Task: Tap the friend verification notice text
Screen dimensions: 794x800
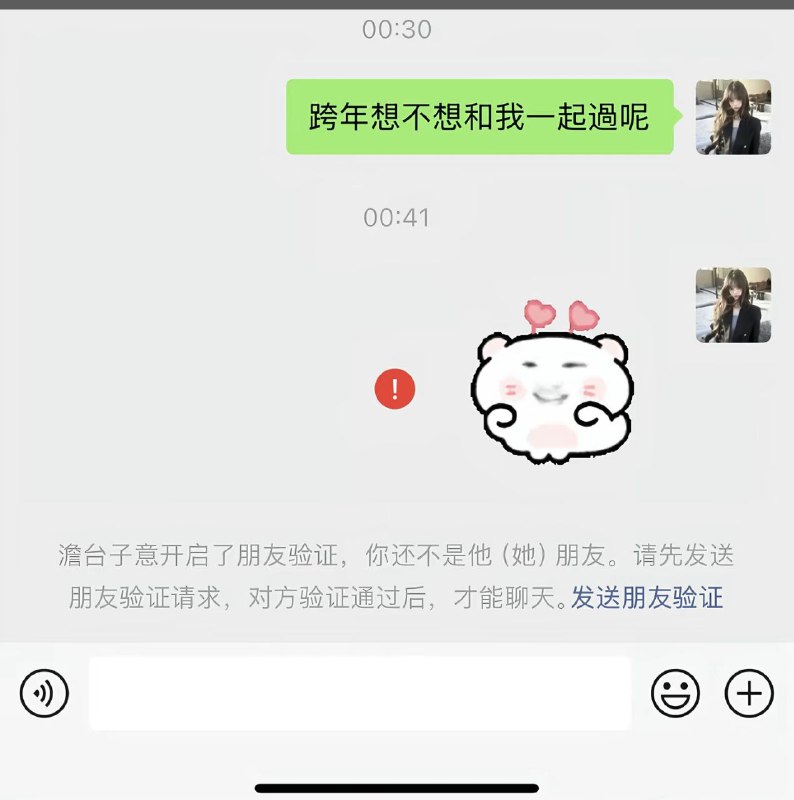Action: 397,565
